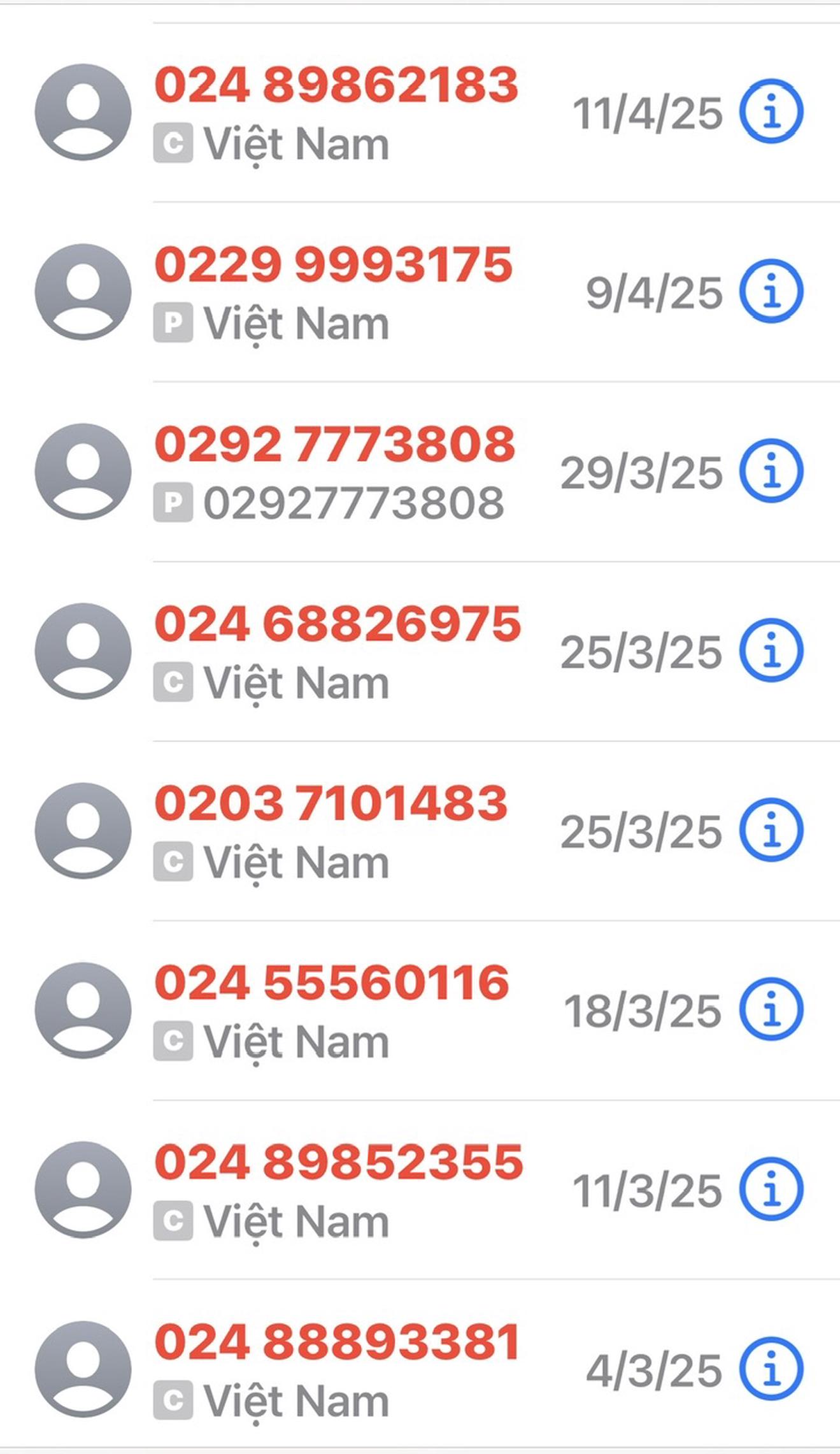Screen dimensions: 840x1454
Task: Open the info icon beside 0292 7773808
Action: point(771,471)
